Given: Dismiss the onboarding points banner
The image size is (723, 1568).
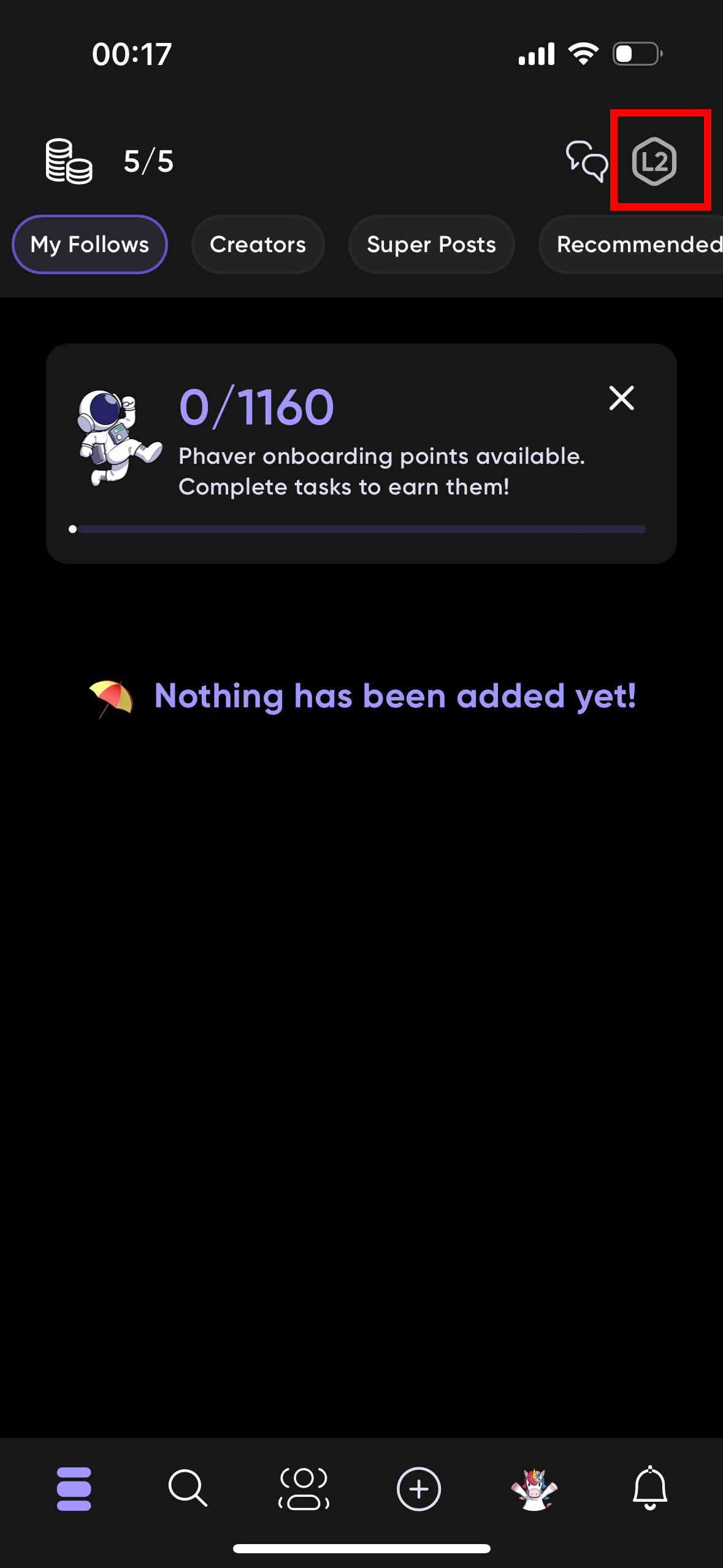Looking at the screenshot, I should (x=621, y=398).
